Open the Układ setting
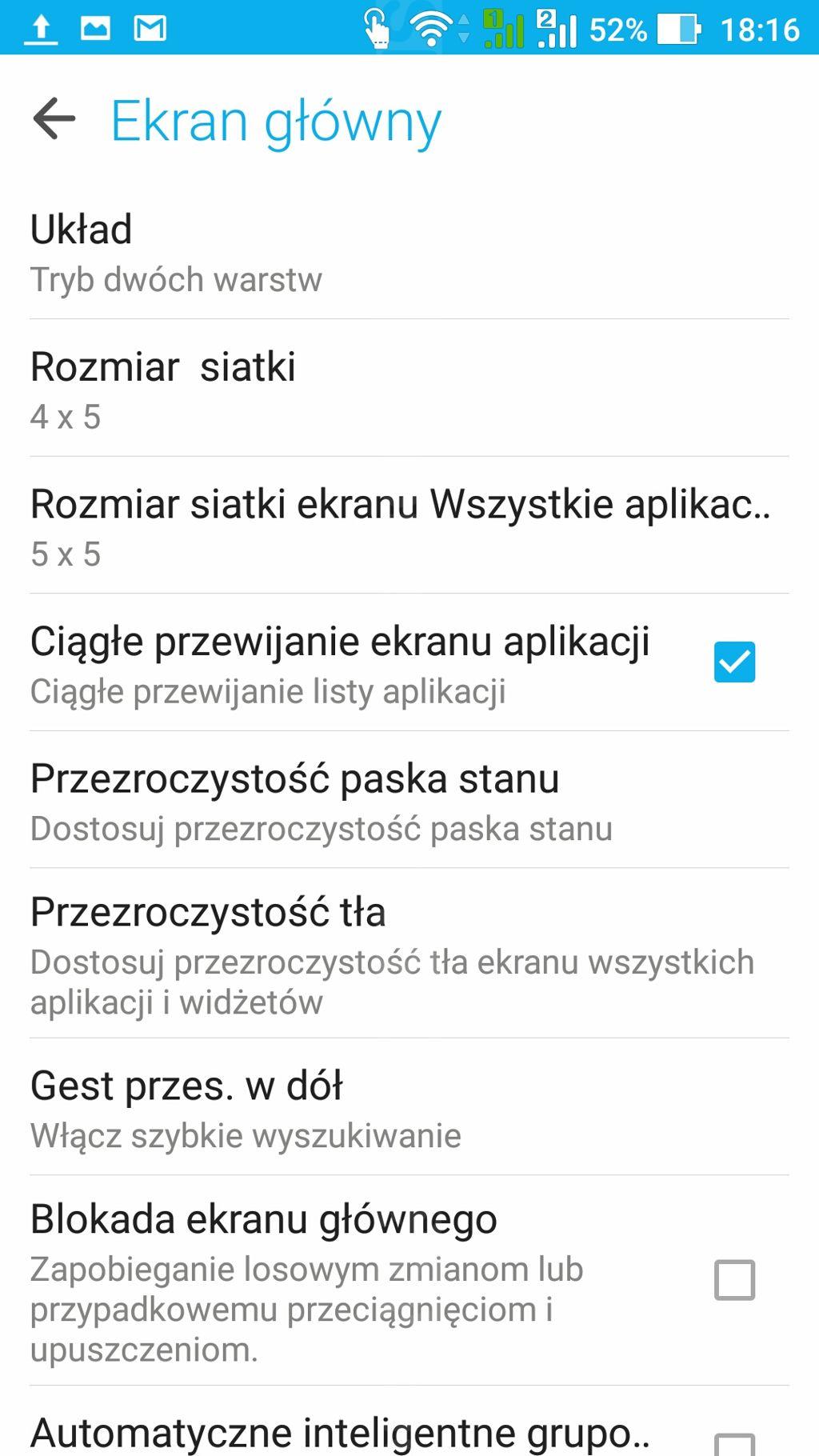Image resolution: width=819 pixels, height=1456 pixels. coord(409,251)
